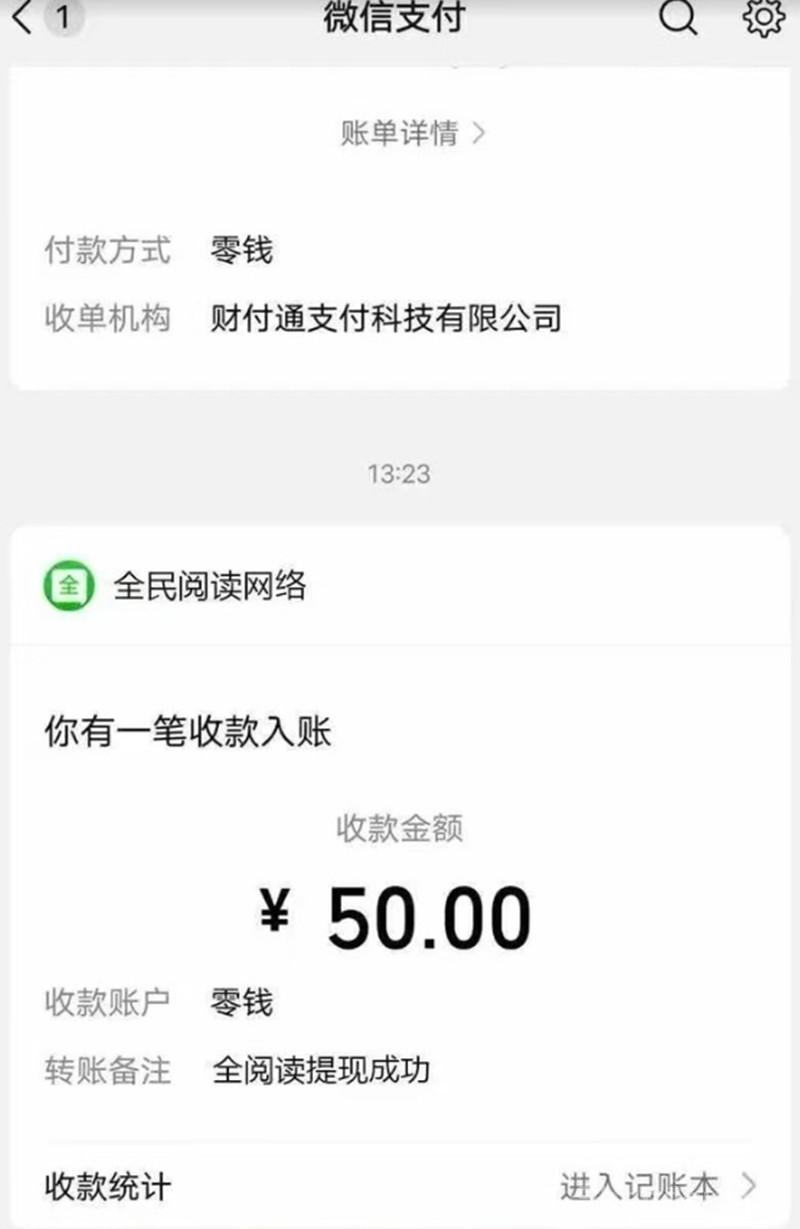Enter 进入记账本 from 收款统计

(x=657, y=1187)
